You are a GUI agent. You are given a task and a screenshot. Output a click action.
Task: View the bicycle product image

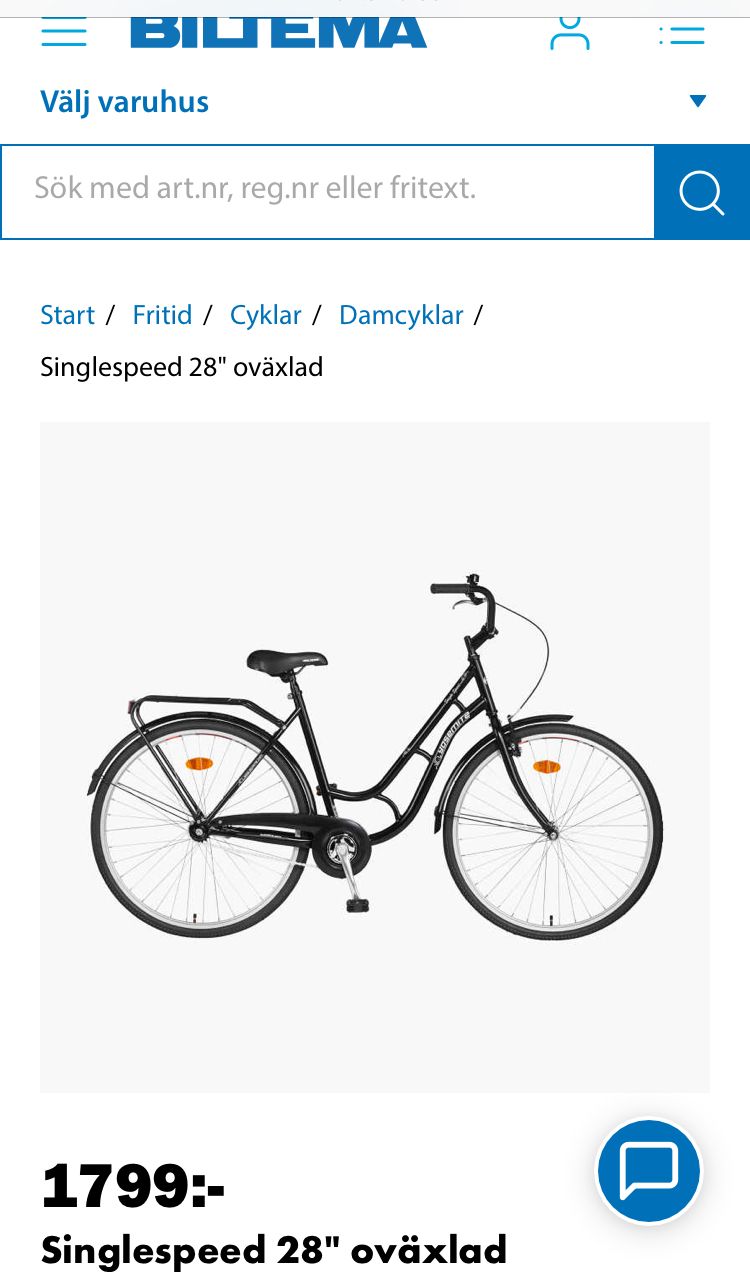click(375, 756)
